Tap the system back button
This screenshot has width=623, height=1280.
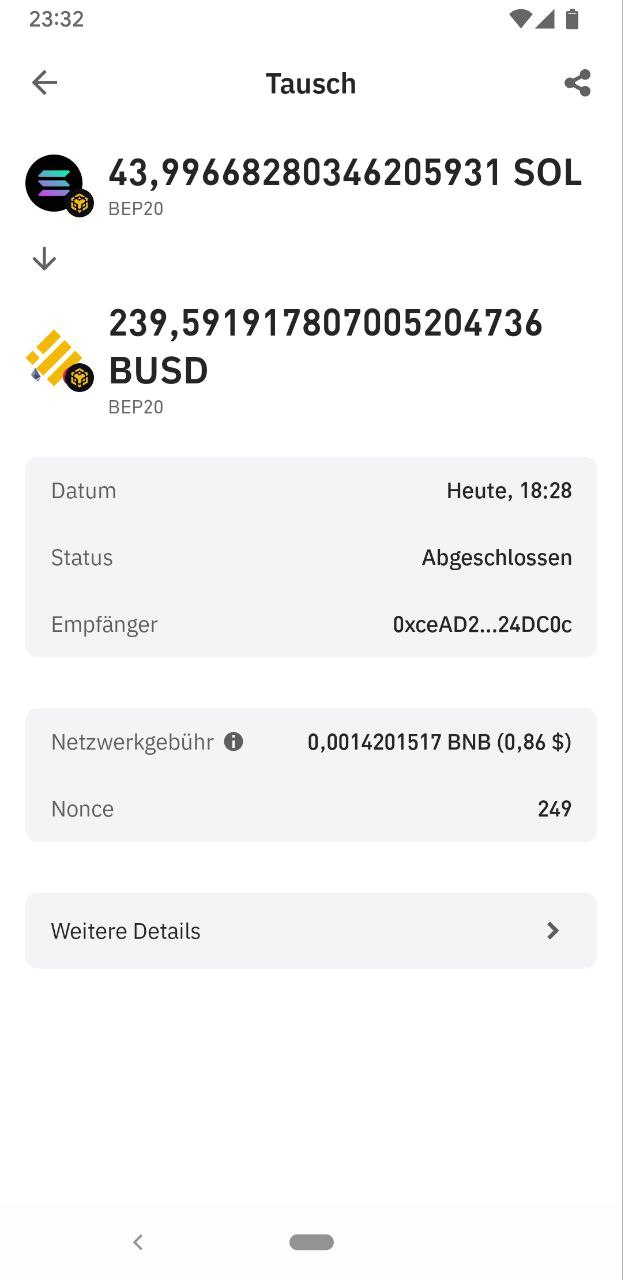click(138, 1242)
